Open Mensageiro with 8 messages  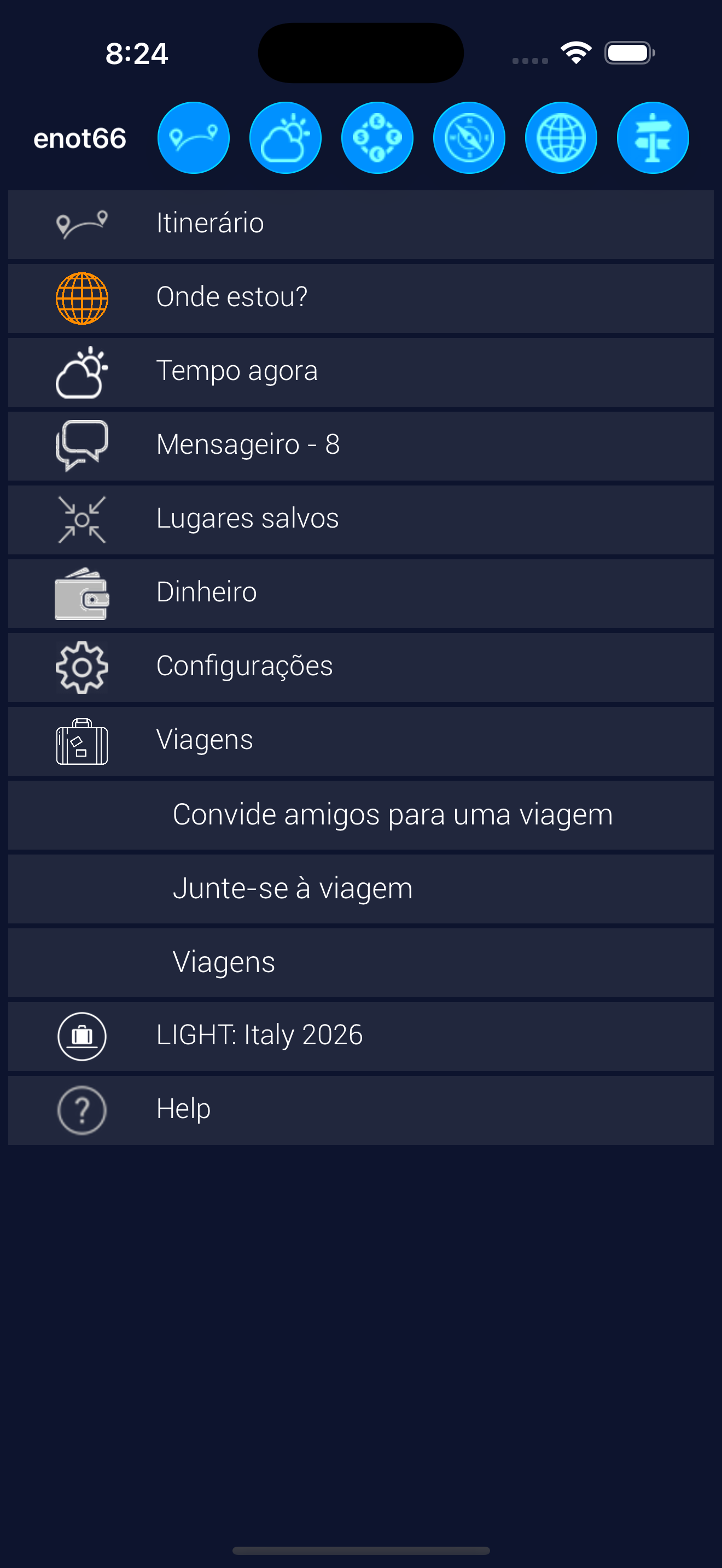(360, 446)
